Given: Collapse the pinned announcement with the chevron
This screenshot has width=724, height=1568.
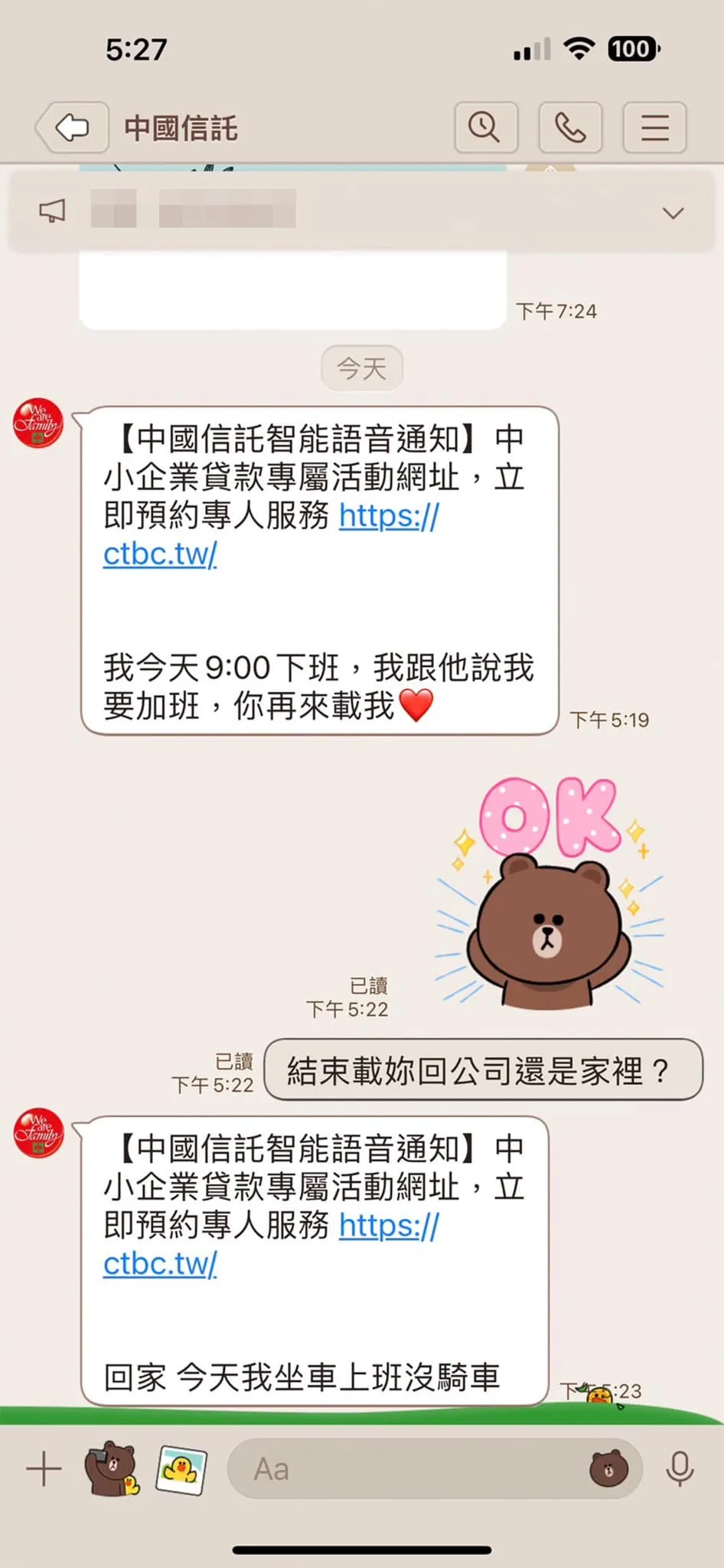Looking at the screenshot, I should [673, 212].
